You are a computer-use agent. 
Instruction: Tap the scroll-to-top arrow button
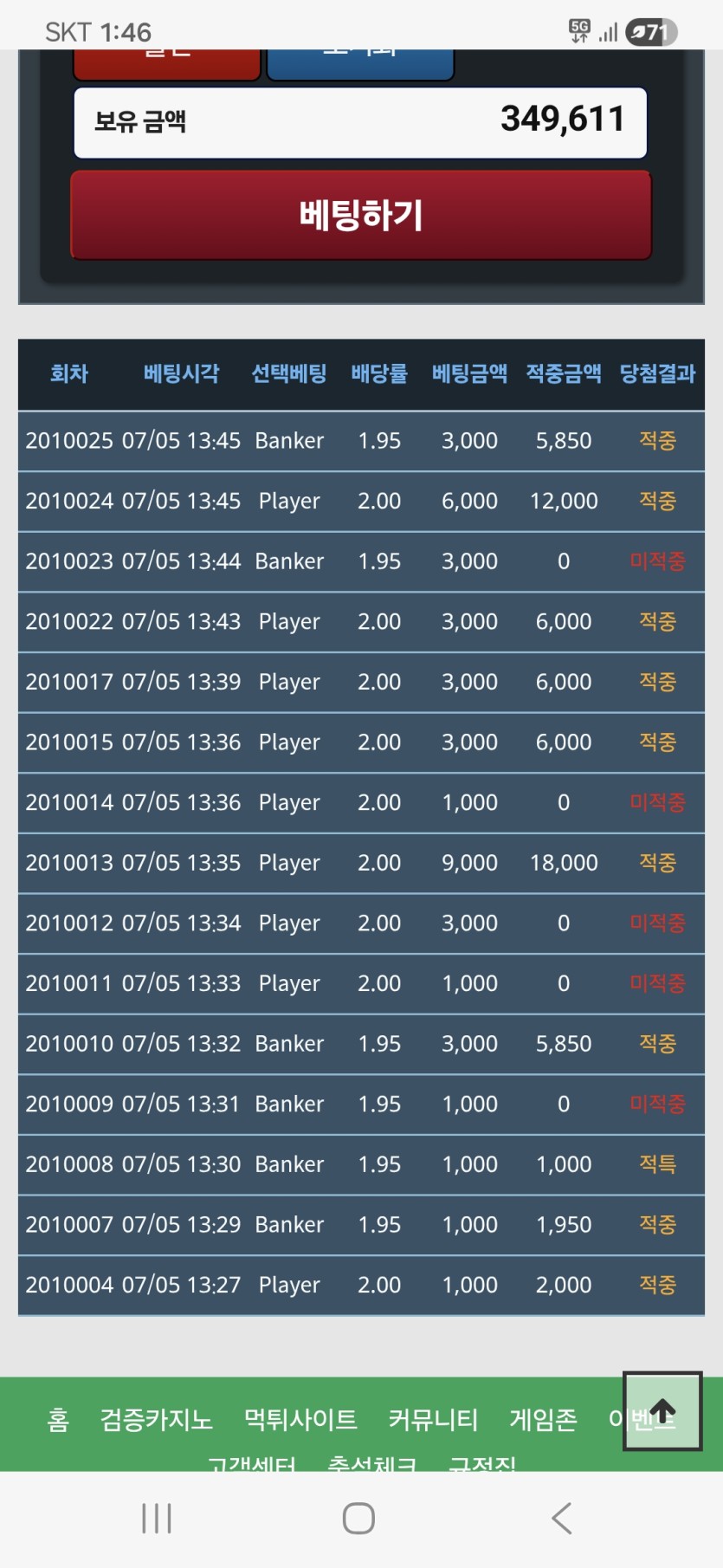(x=662, y=1411)
